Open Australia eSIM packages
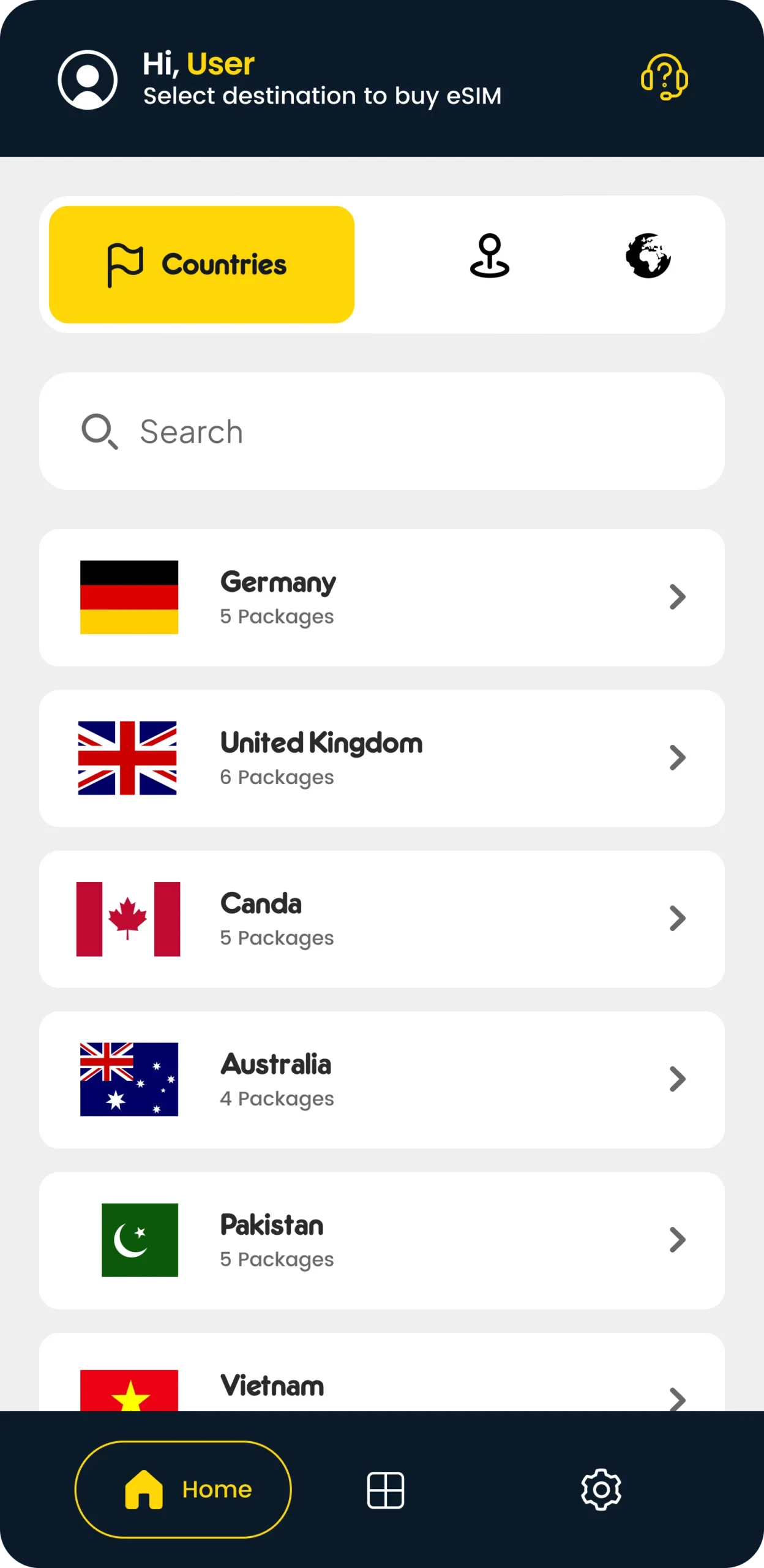This screenshot has height=1568, width=764. click(382, 1080)
